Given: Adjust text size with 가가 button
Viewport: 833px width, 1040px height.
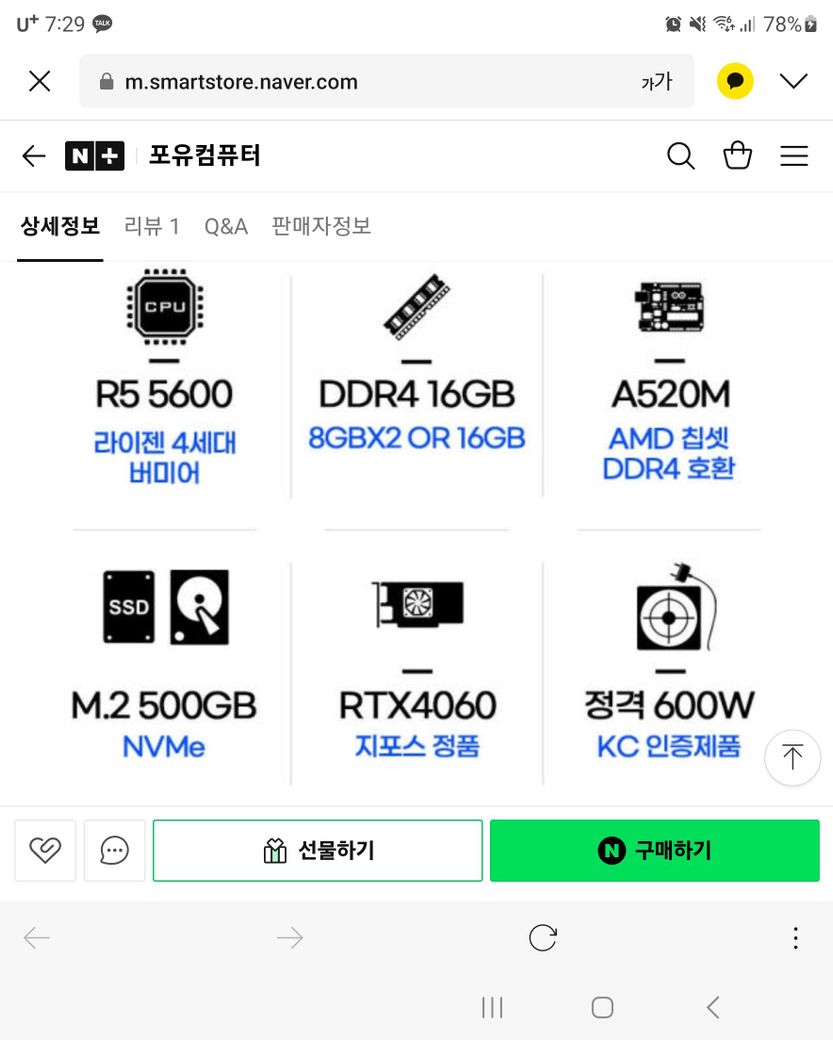Looking at the screenshot, I should 656,82.
